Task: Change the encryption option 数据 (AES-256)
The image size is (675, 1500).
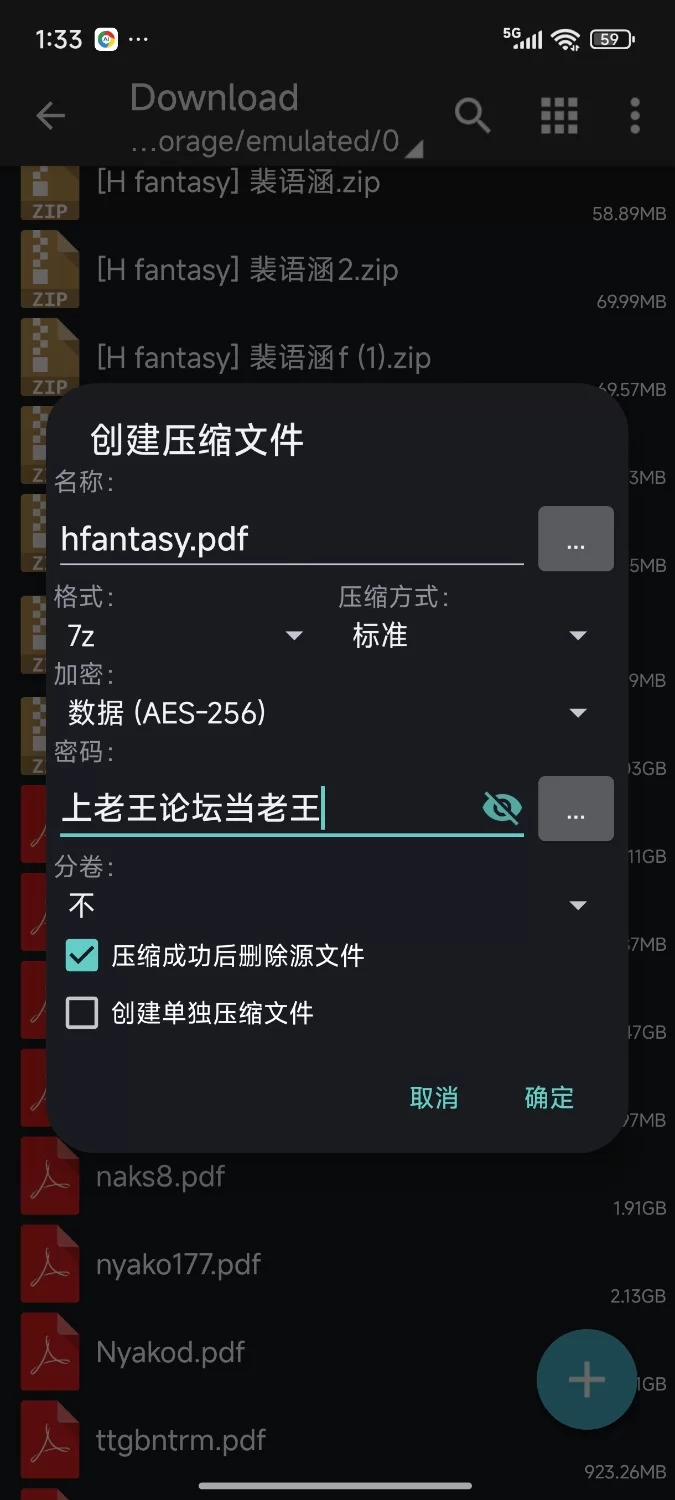Action: tap(326, 713)
